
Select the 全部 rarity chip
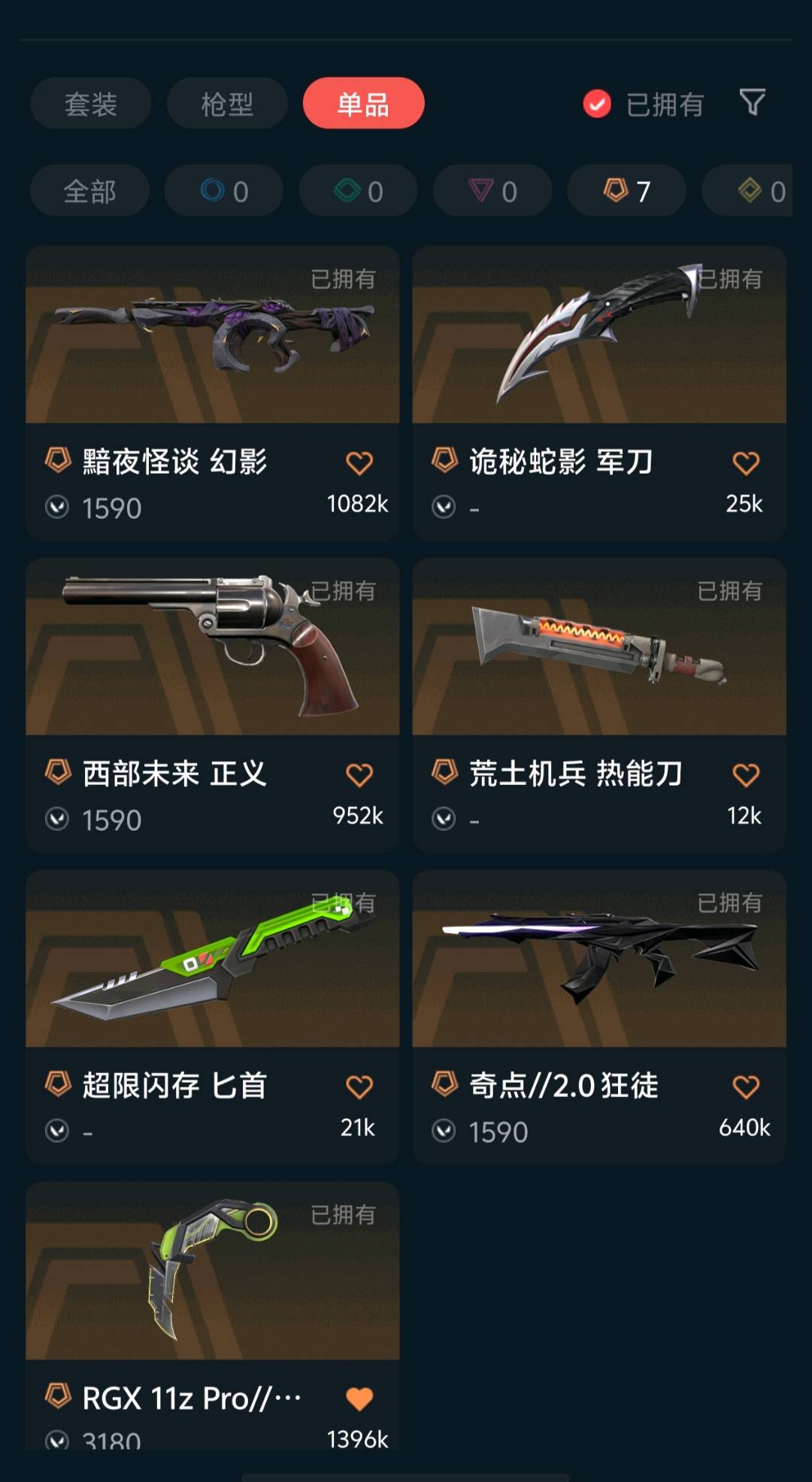pyautogui.click(x=89, y=191)
